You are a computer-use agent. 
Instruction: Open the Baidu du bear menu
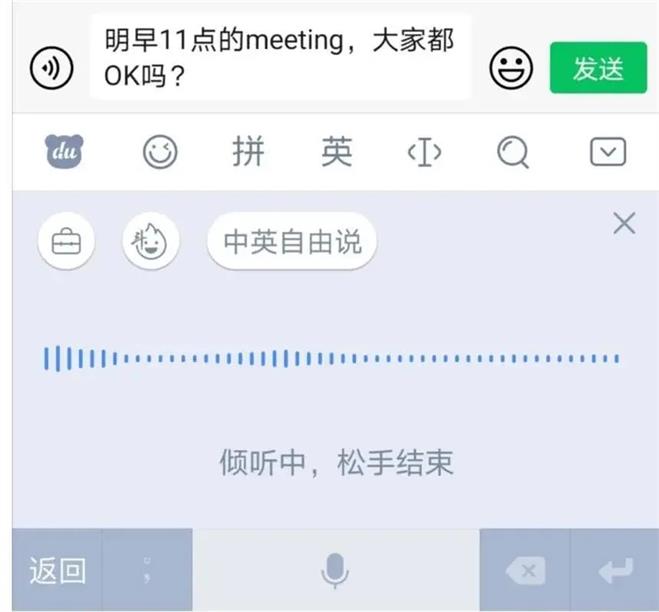pyautogui.click(x=66, y=152)
